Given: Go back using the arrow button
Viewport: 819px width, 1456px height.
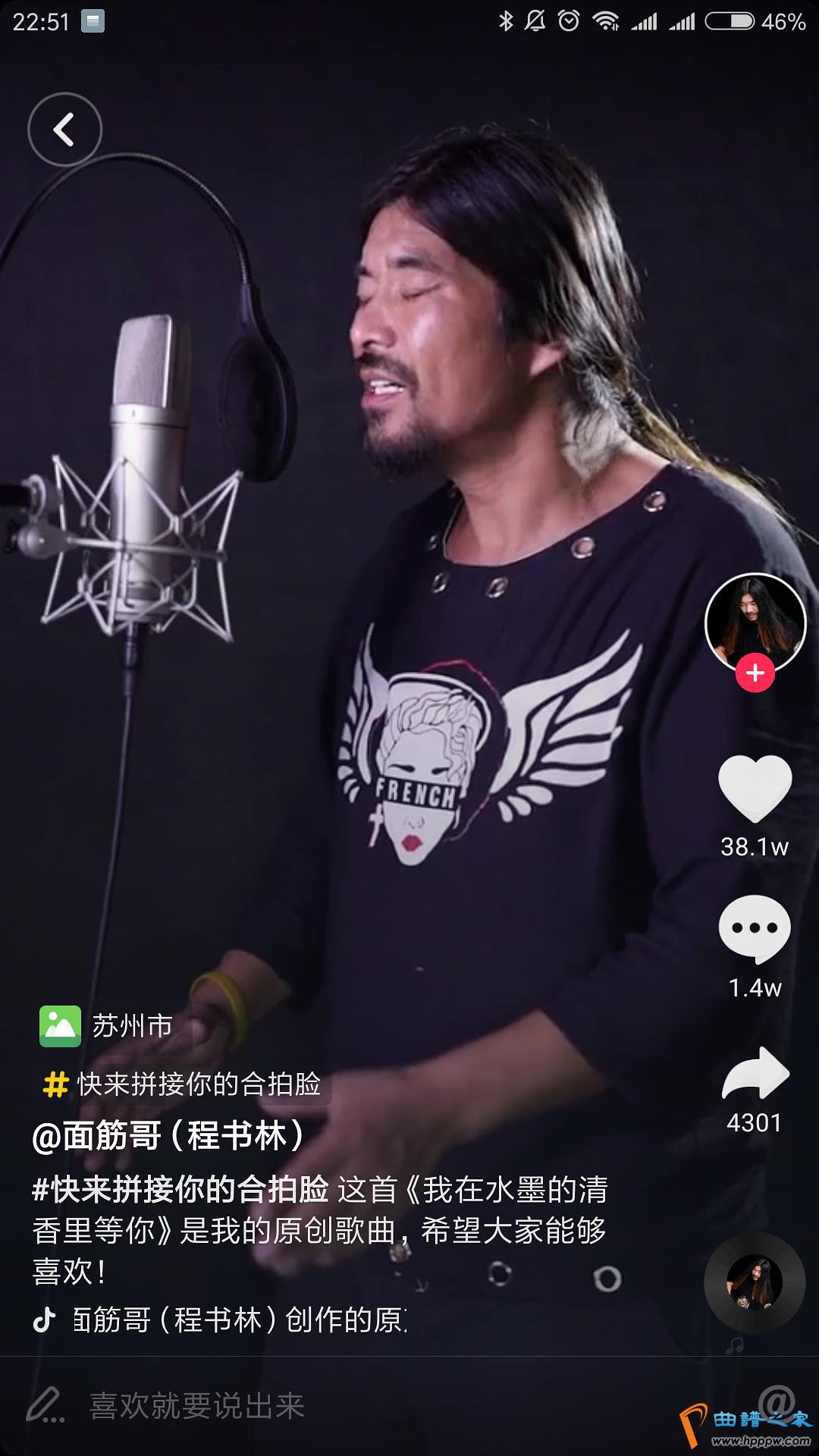Looking at the screenshot, I should 64,130.
